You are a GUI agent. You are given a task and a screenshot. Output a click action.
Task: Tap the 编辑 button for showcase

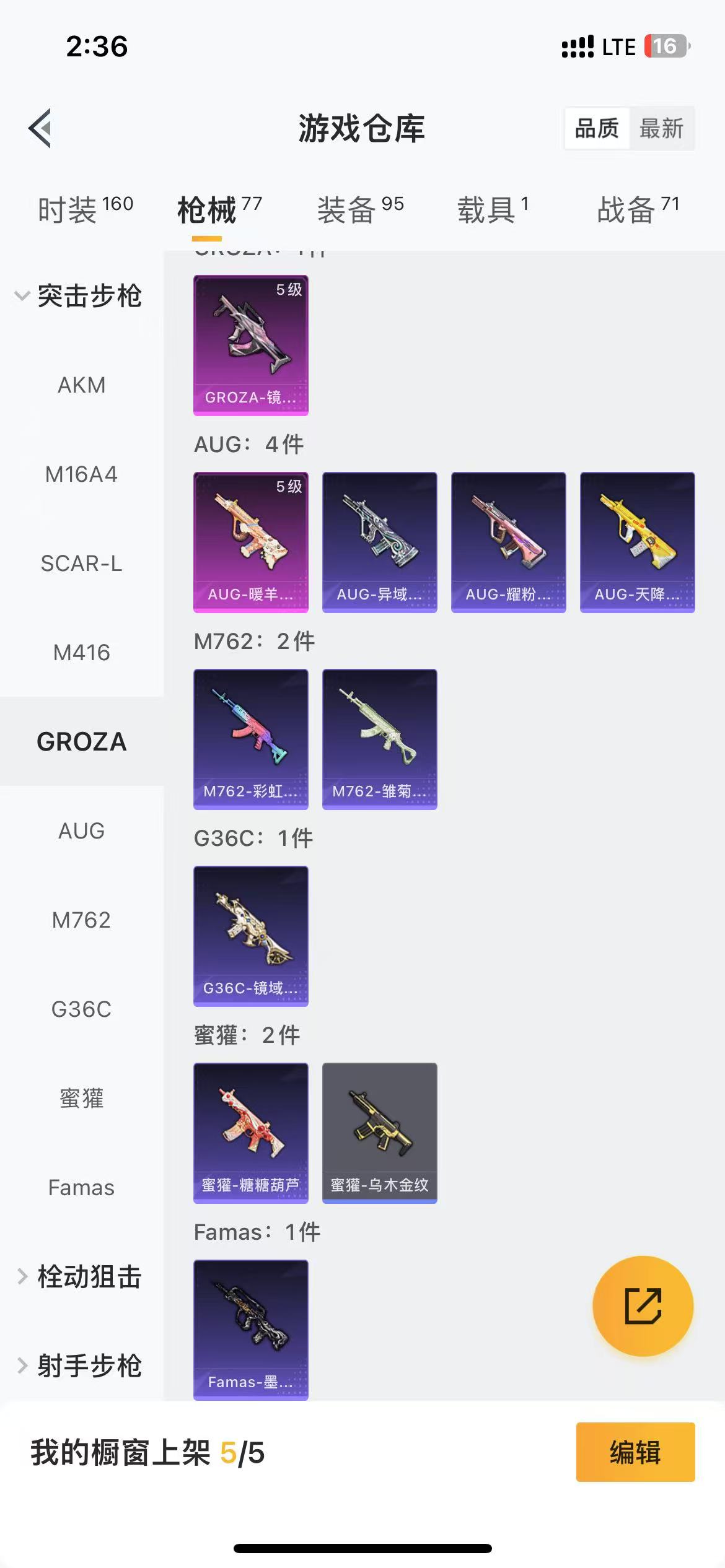(635, 1452)
